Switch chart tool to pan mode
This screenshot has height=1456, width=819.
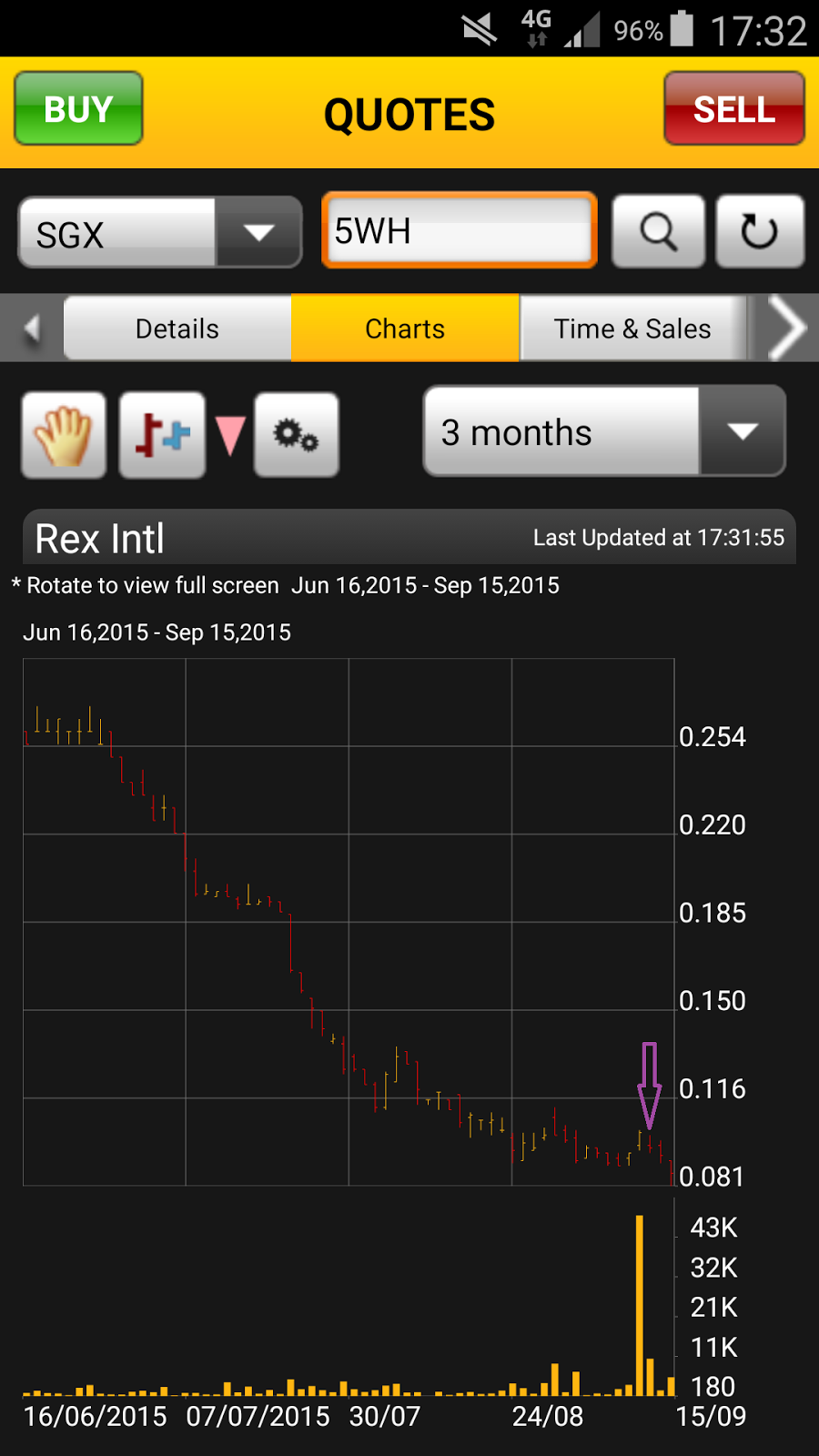pos(64,435)
